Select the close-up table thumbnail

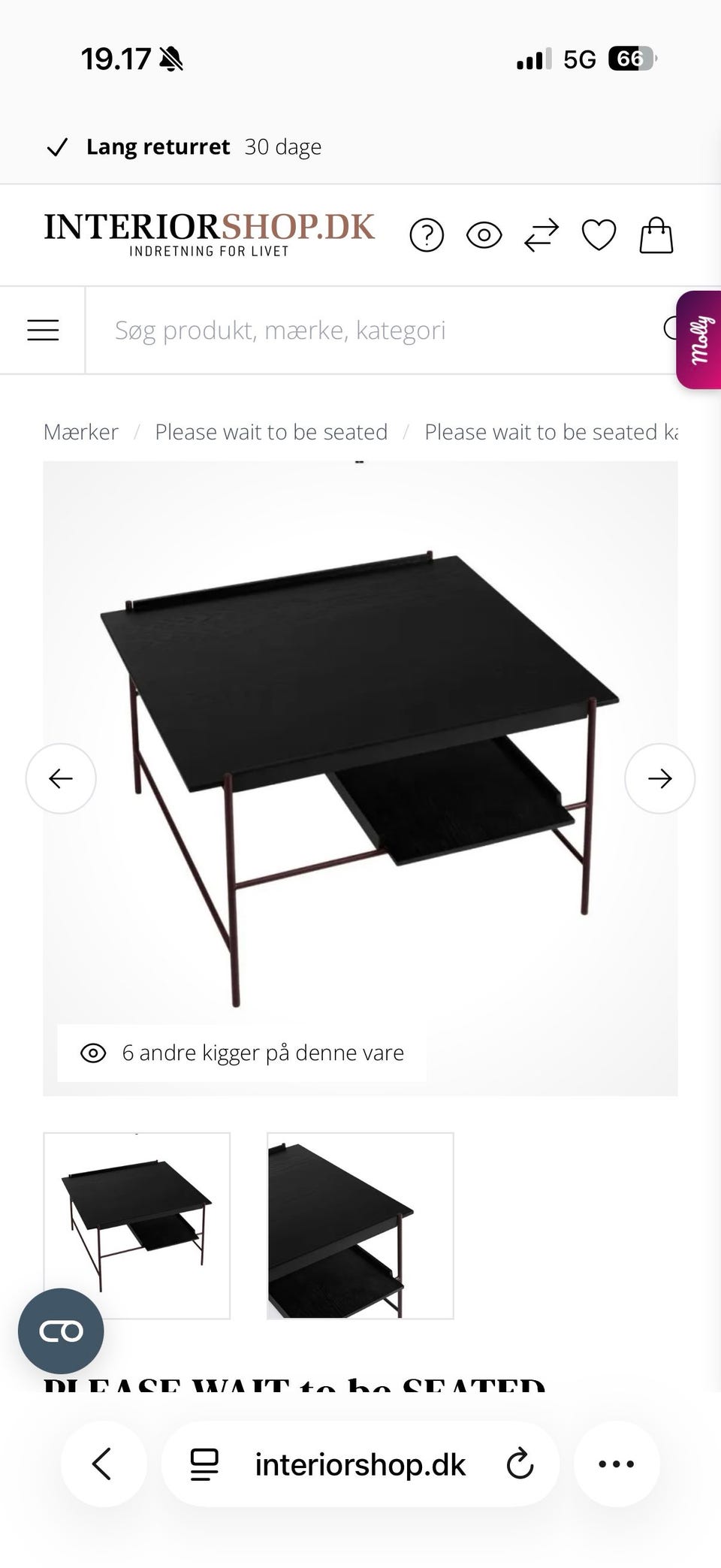(x=360, y=1225)
